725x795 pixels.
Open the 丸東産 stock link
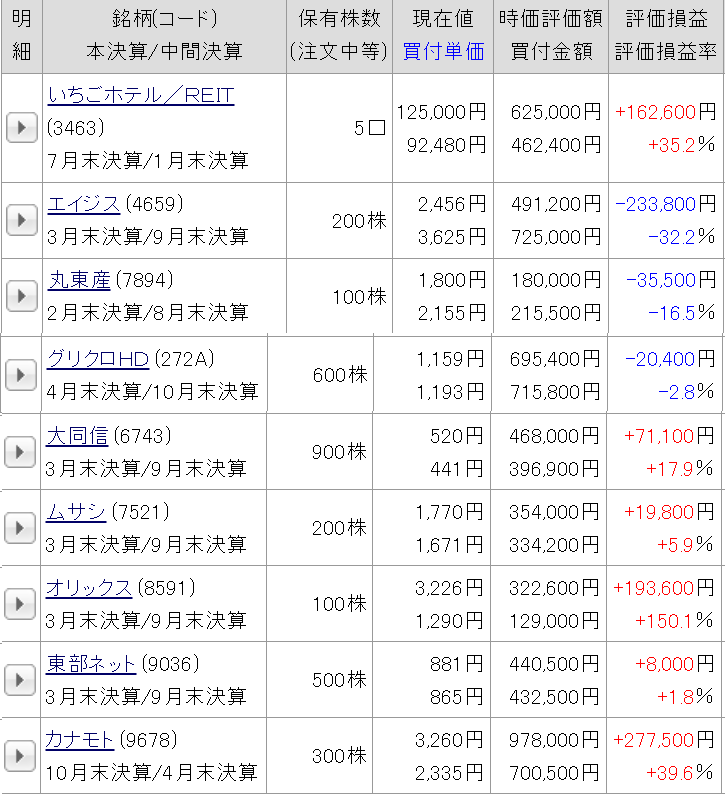[79, 281]
